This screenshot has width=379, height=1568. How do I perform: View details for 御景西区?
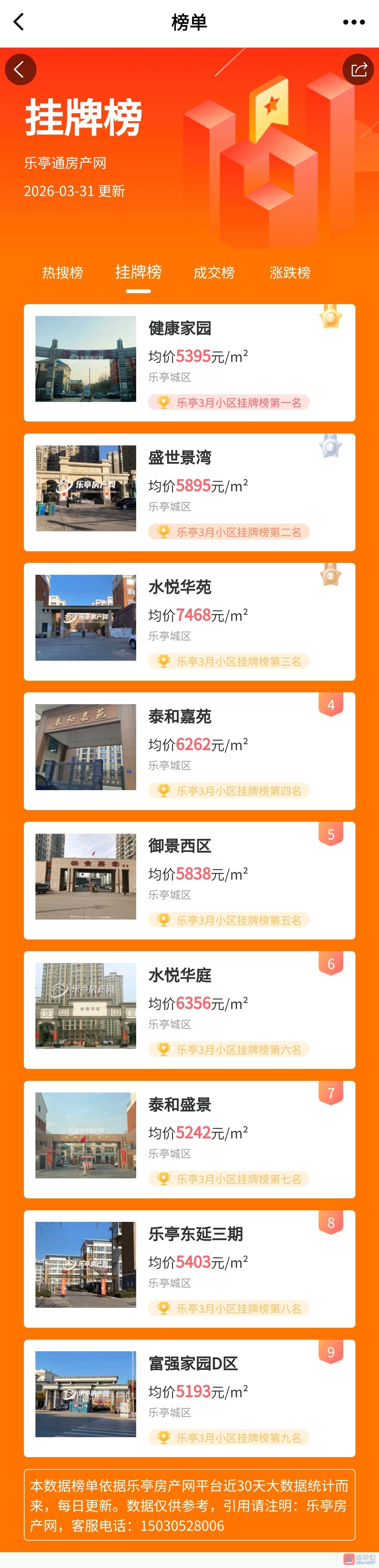(189, 880)
